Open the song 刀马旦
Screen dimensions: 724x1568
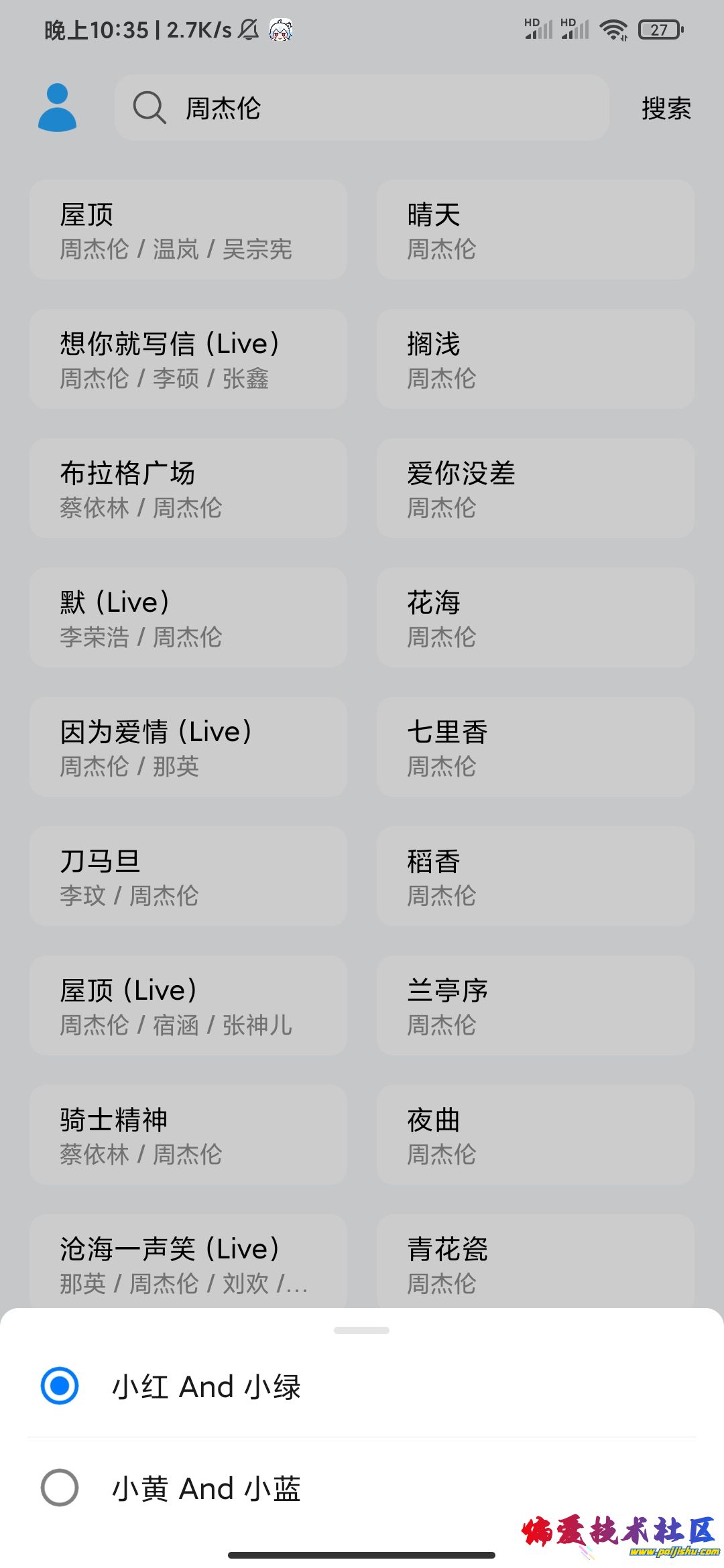tap(188, 876)
